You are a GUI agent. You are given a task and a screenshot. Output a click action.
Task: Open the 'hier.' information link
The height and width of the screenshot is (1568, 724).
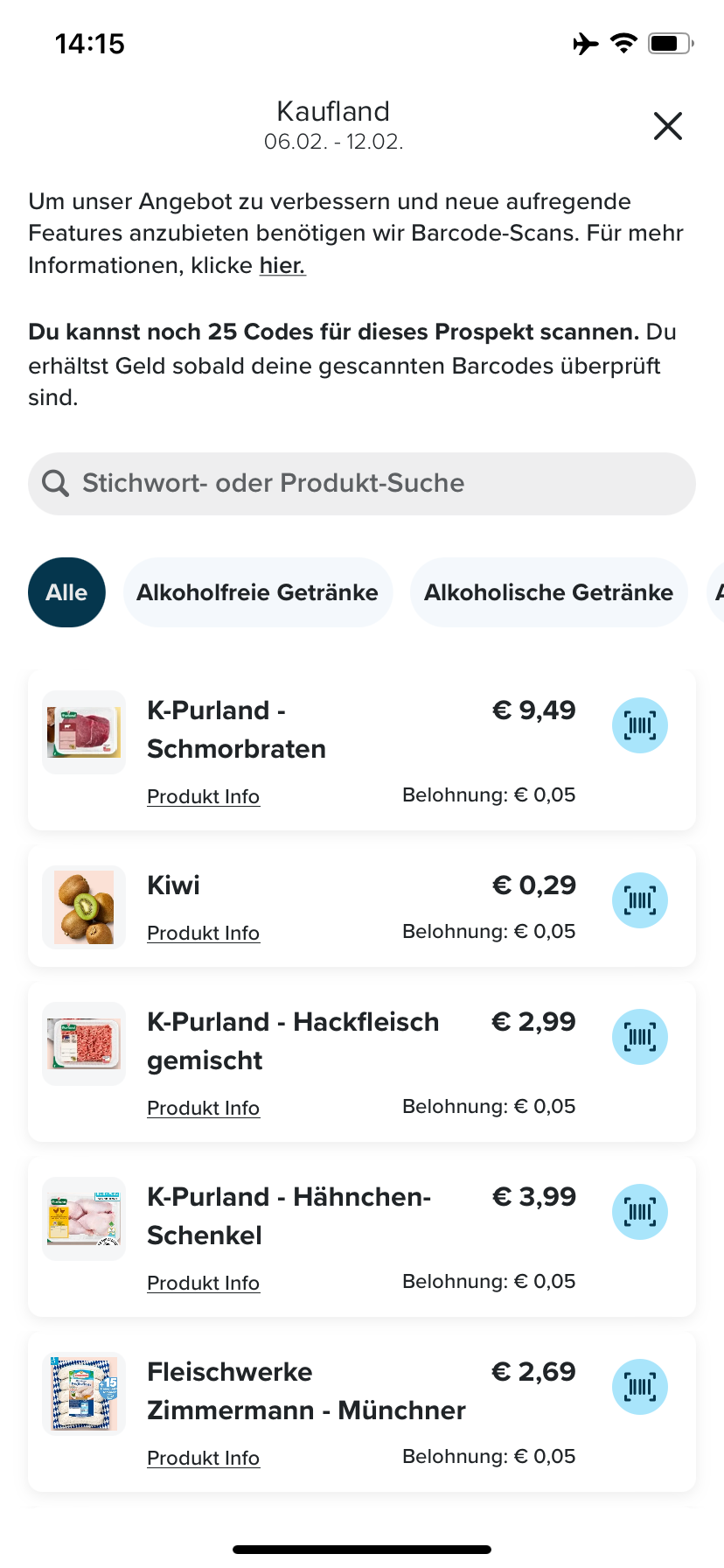click(x=282, y=265)
